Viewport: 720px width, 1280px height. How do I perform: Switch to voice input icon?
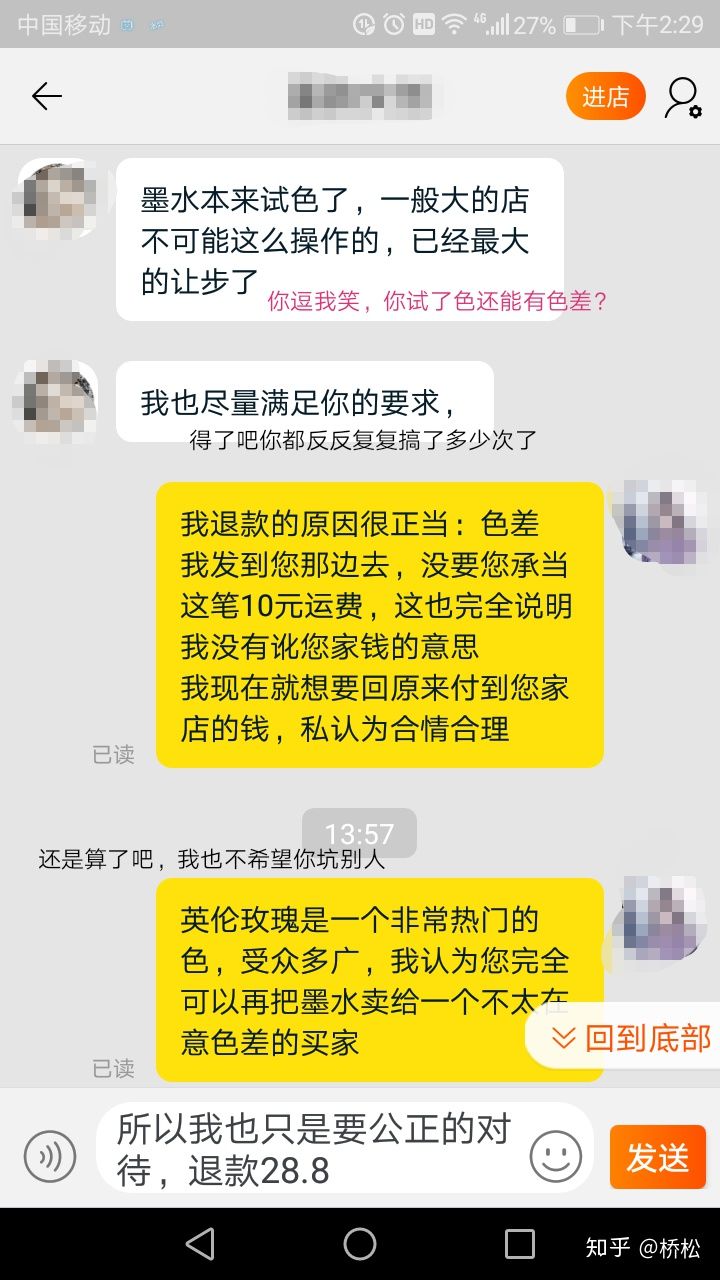pyautogui.click(x=50, y=1157)
